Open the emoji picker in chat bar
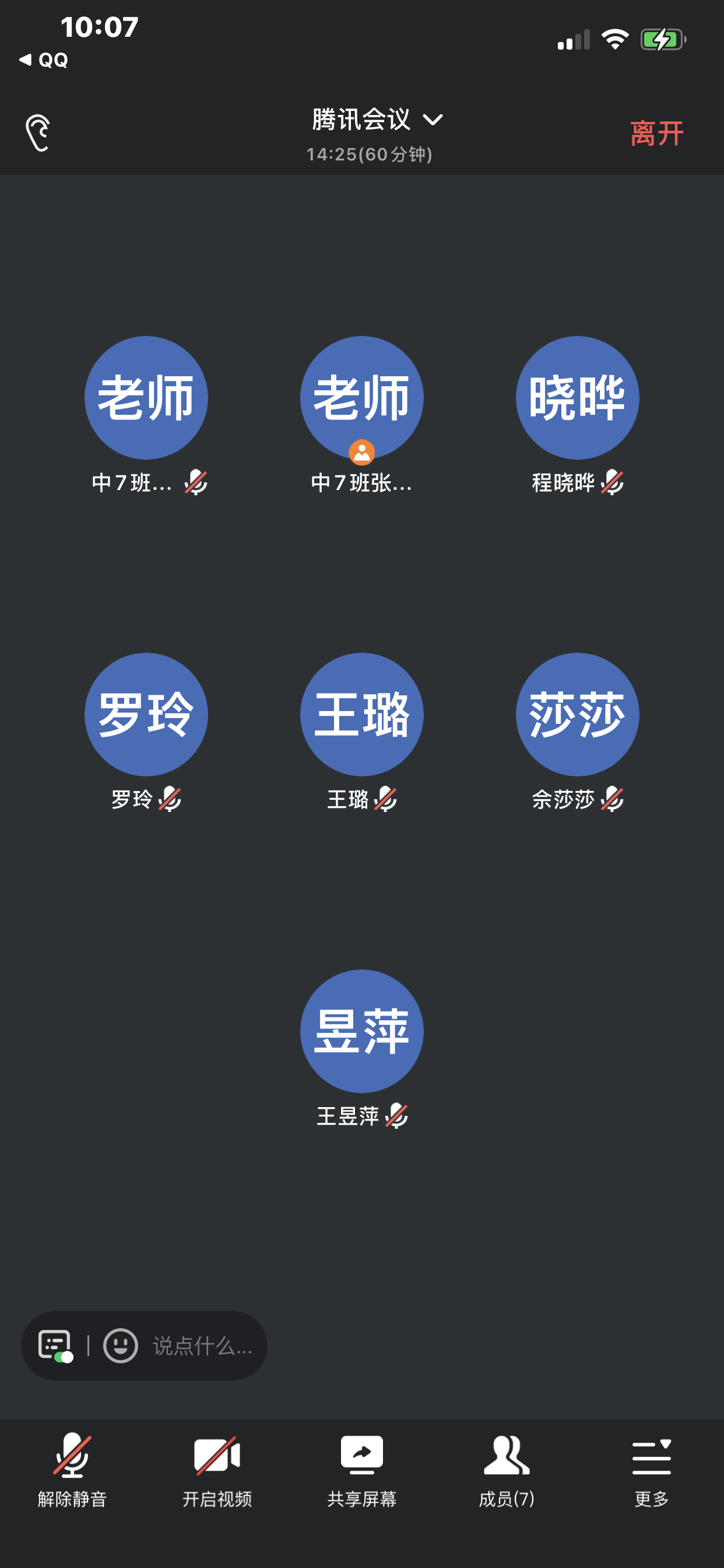 [x=121, y=1345]
